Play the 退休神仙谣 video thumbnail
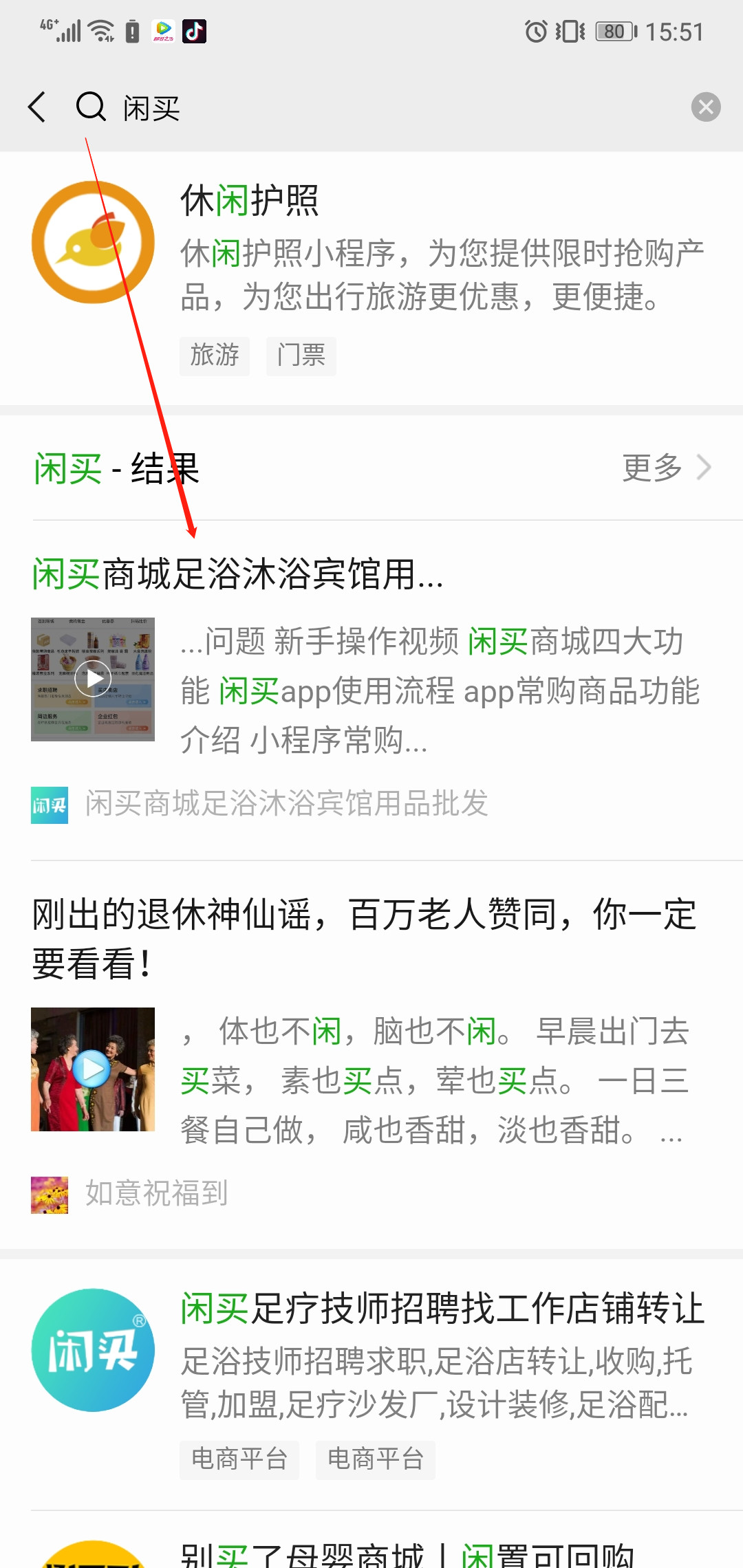Image resolution: width=743 pixels, height=1568 pixels. [93, 1069]
